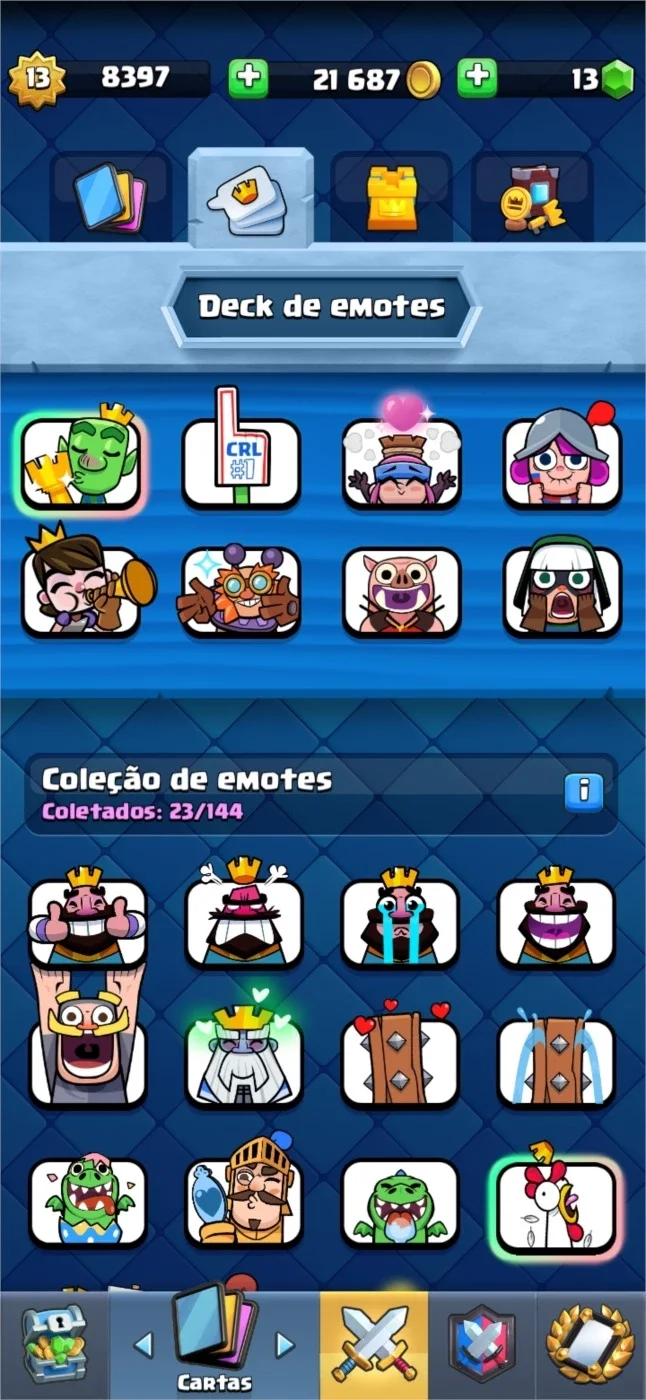The height and width of the screenshot is (1400, 646).
Task: Tap the green plus to buy gold
Action: (249, 79)
